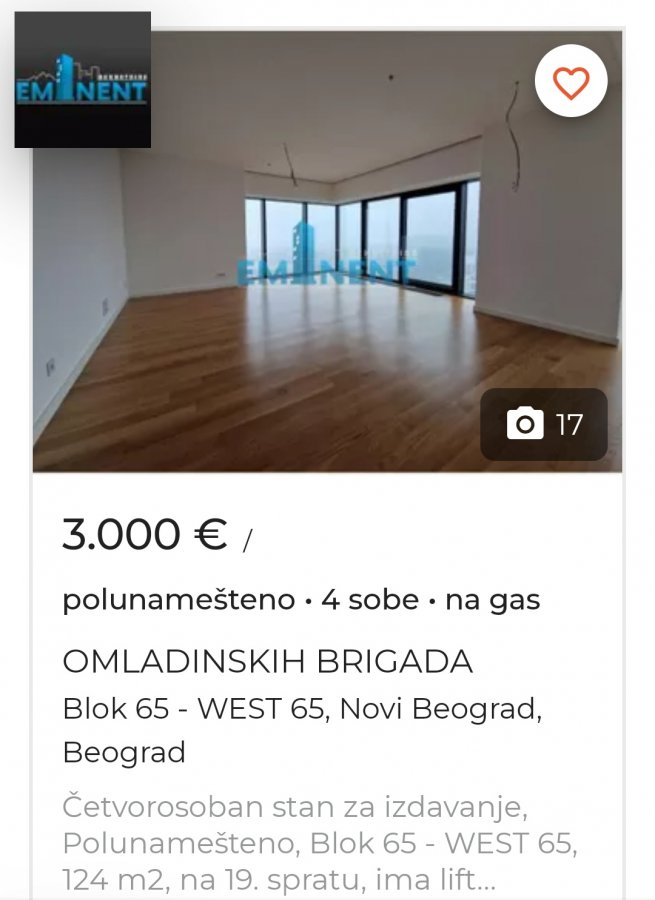Save the listing with the heart icon
Screen dimensions: 655x900
pyautogui.click(x=571, y=83)
